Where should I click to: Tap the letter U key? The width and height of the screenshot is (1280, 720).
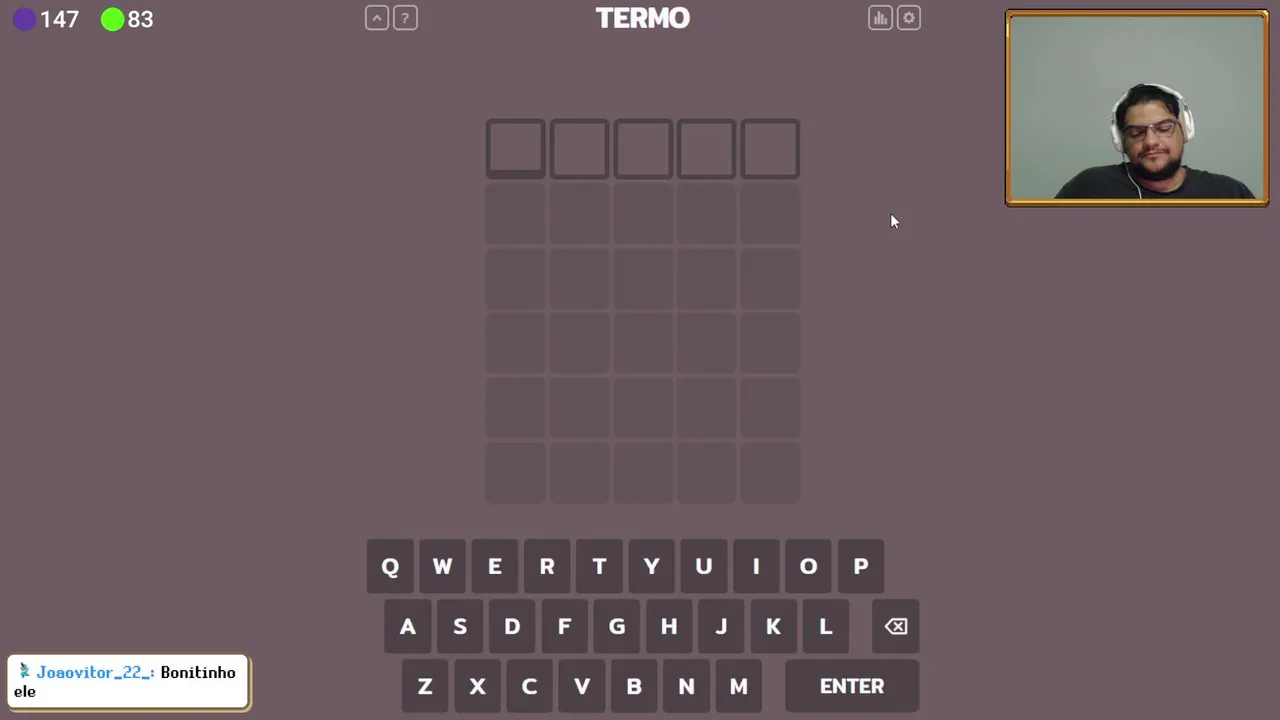[703, 567]
